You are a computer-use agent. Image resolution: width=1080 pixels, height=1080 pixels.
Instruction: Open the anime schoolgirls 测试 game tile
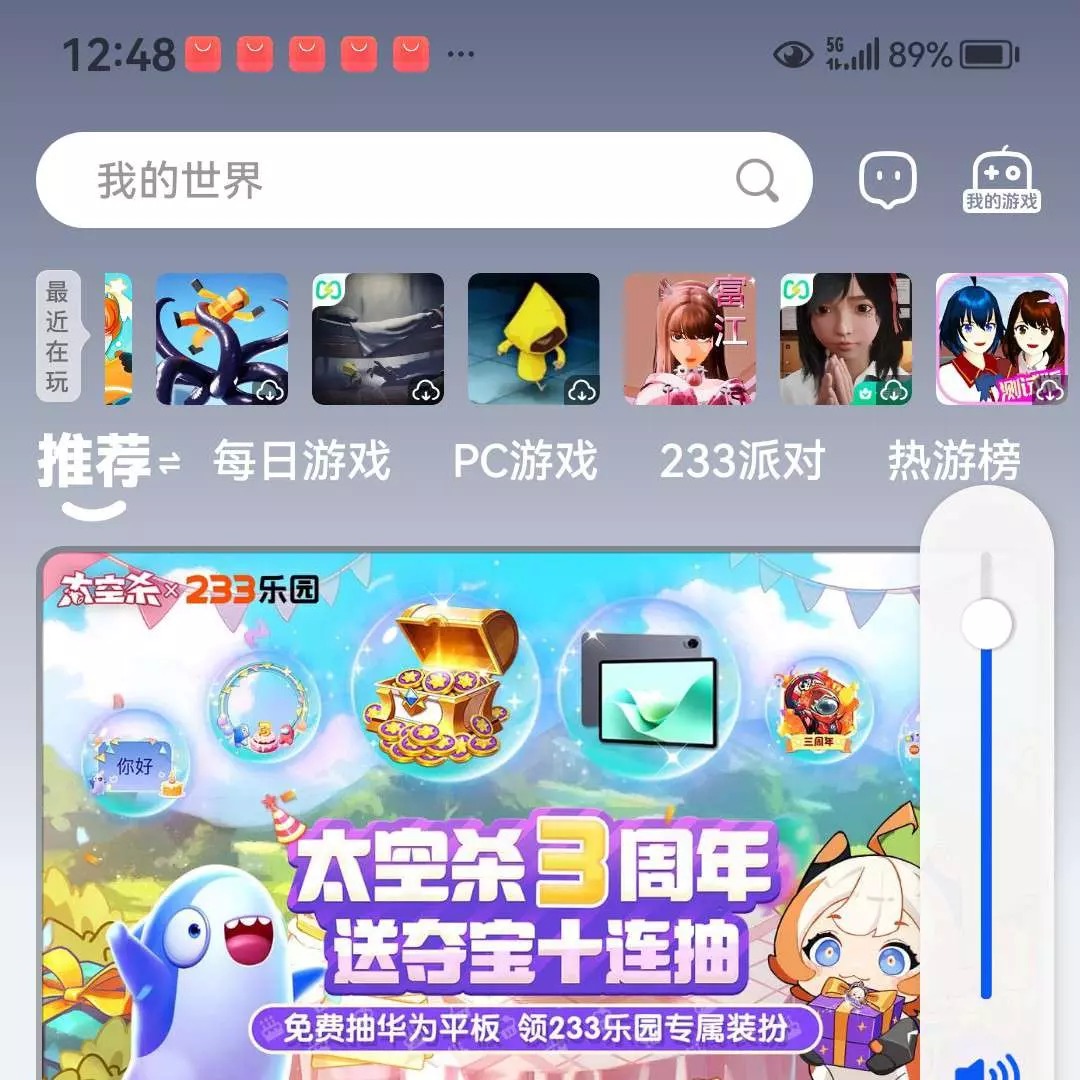tap(1002, 339)
